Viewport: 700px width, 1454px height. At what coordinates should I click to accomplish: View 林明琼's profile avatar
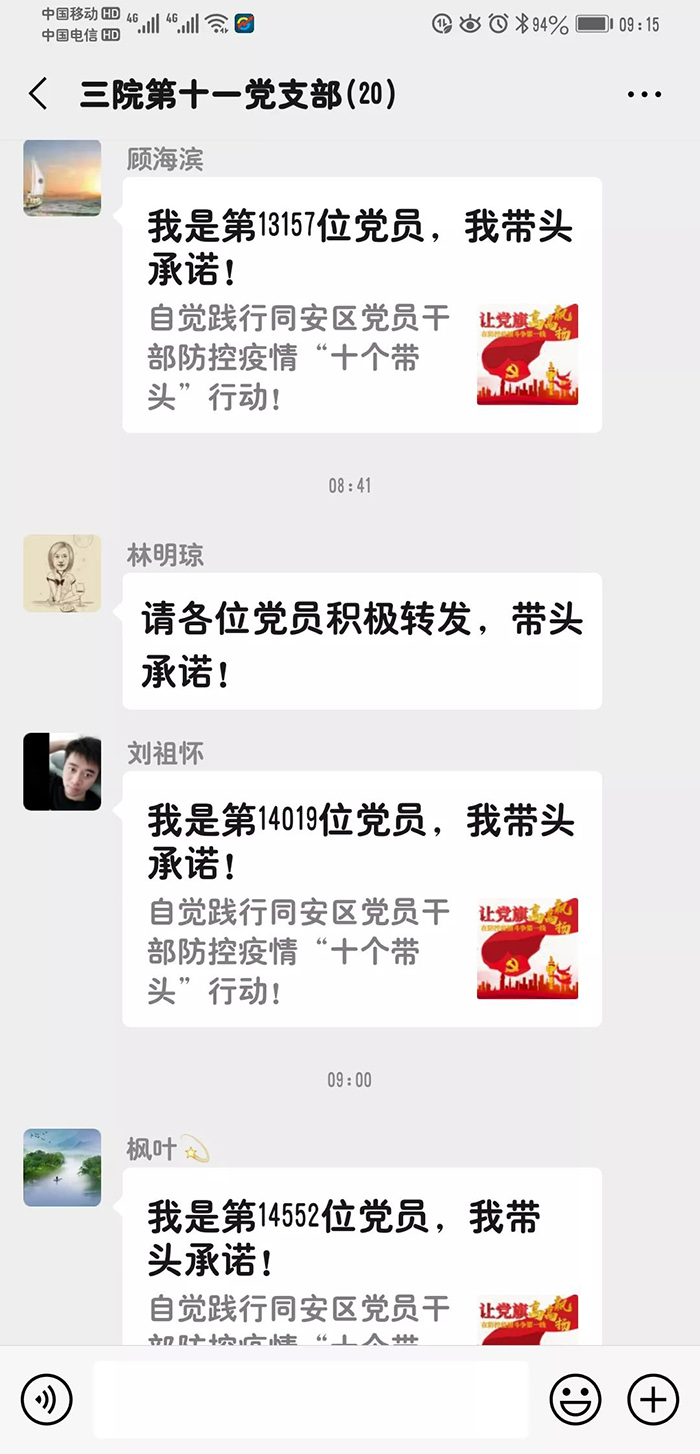62,573
